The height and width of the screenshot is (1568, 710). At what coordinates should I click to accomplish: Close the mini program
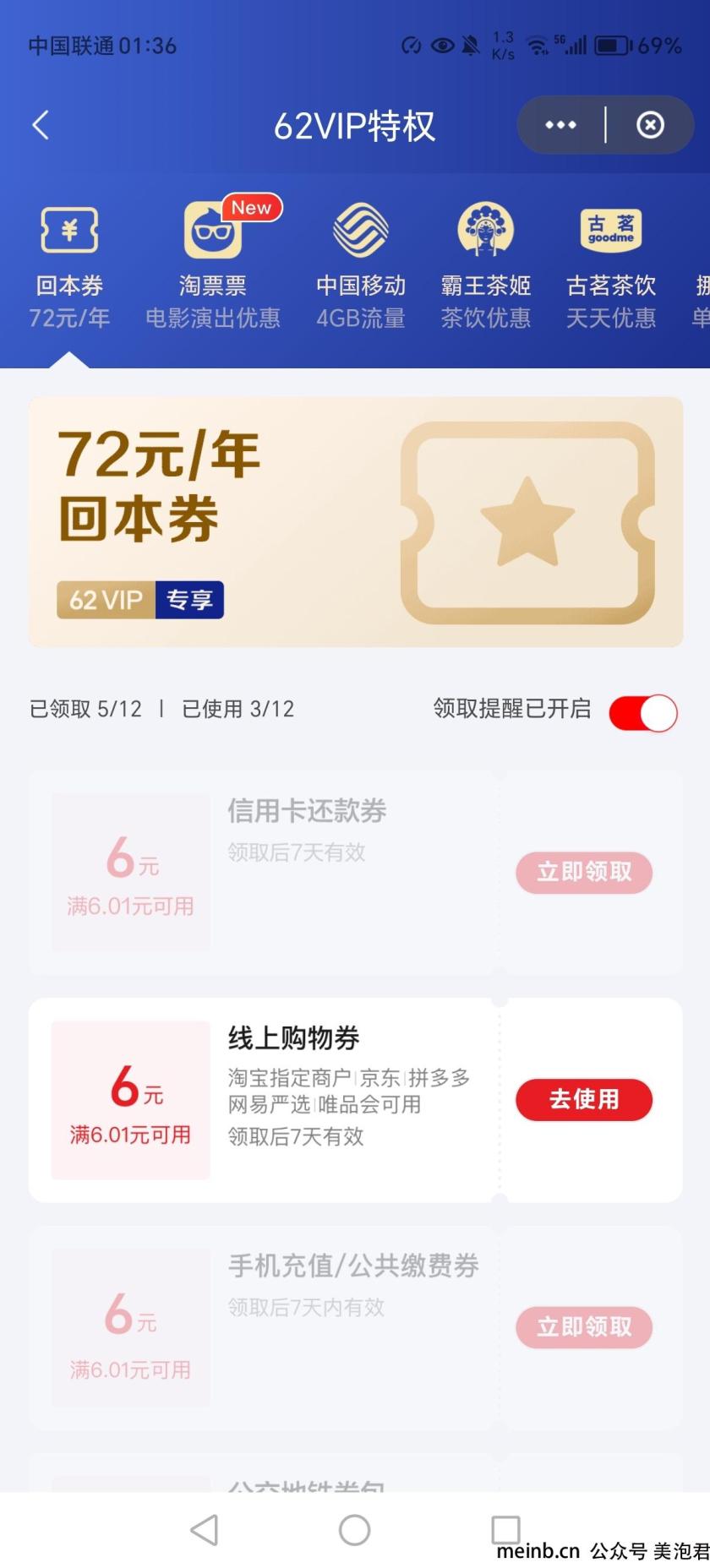[649, 125]
